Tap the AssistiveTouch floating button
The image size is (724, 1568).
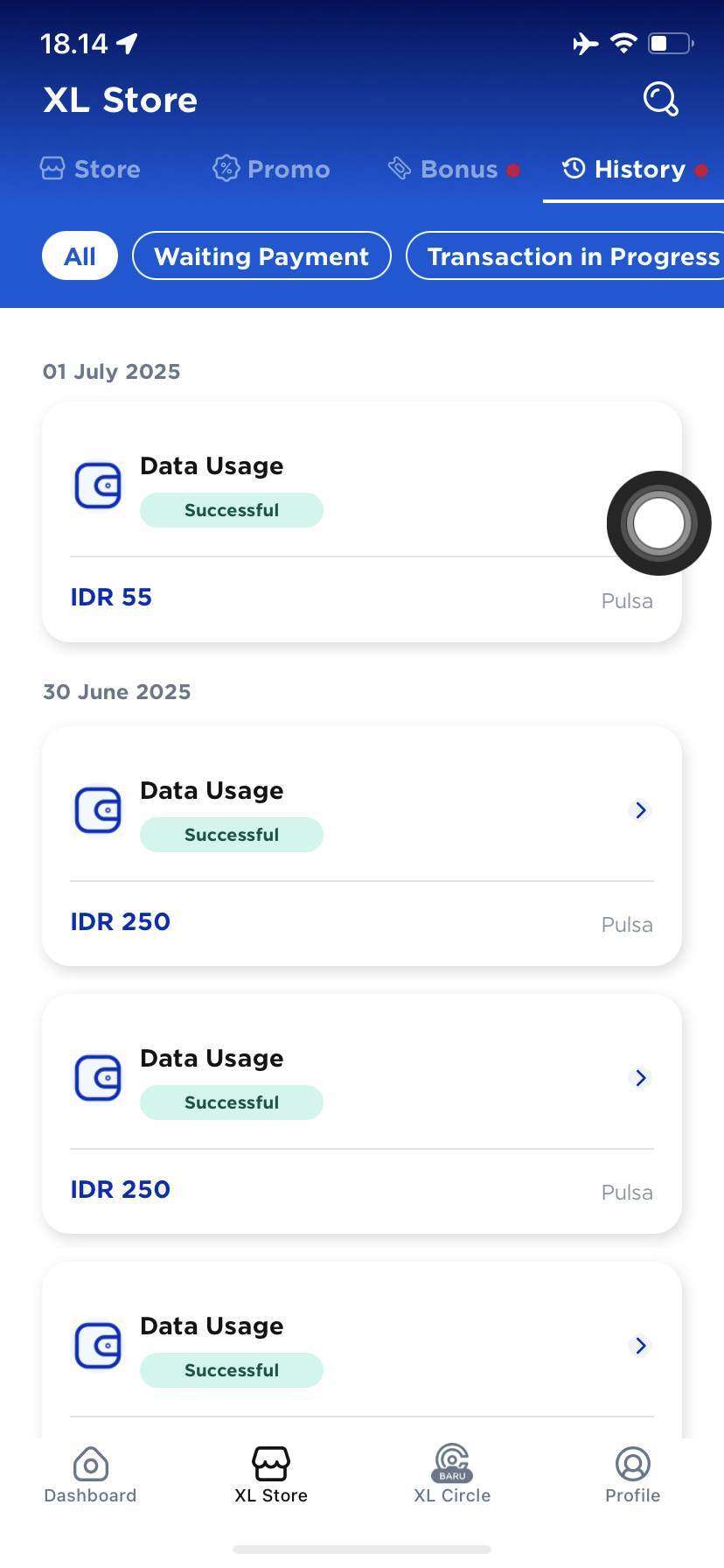(x=658, y=523)
